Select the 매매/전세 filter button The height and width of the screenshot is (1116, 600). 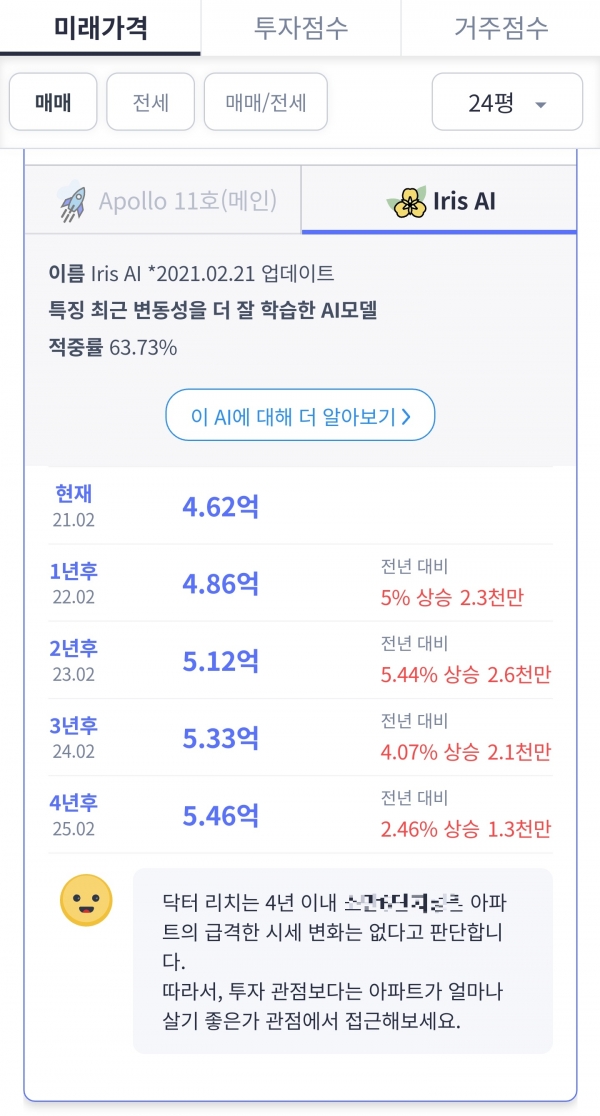click(265, 102)
